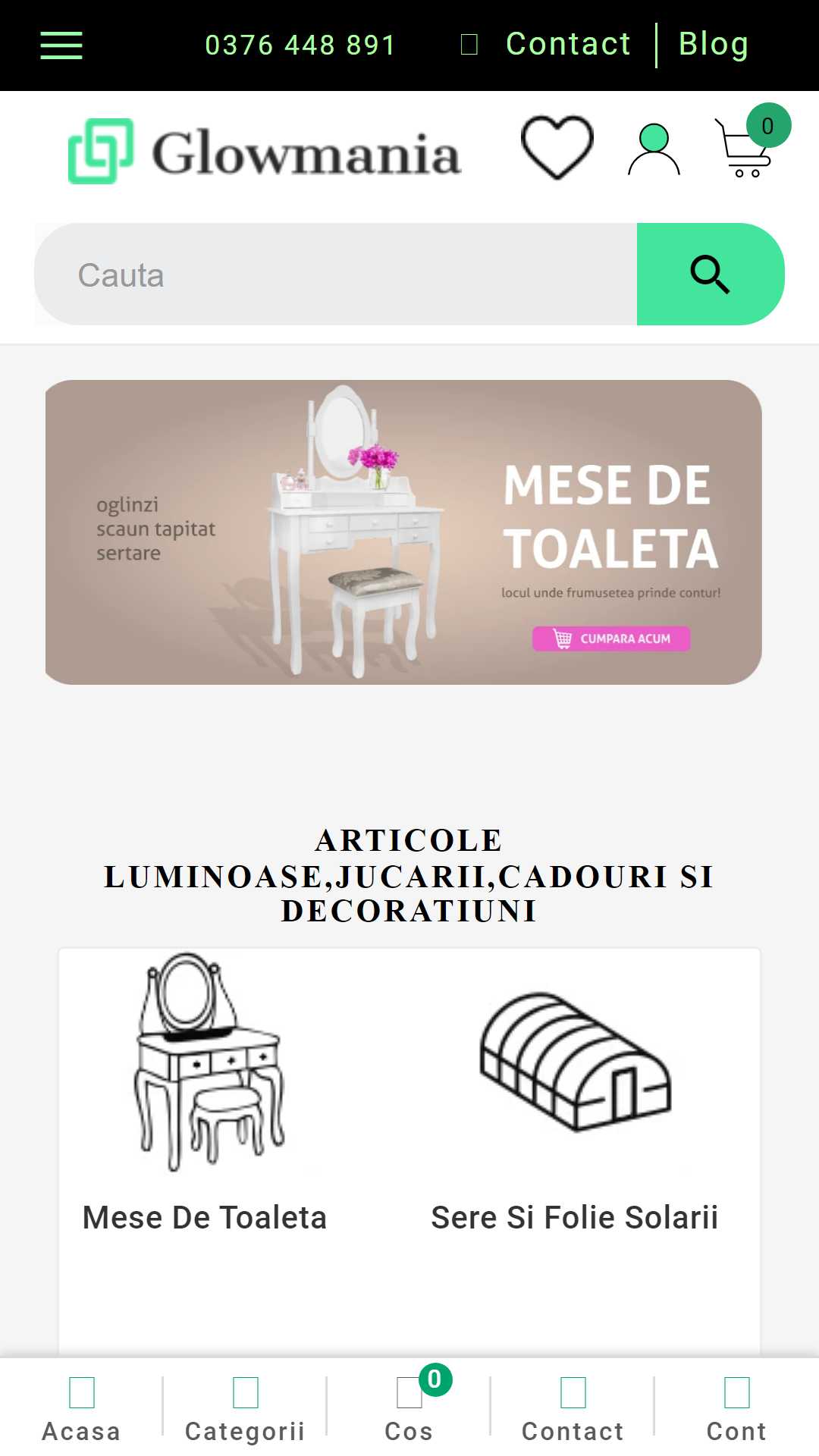Tap the green search magnifier button
This screenshot has width=819, height=1456.
coord(711,275)
